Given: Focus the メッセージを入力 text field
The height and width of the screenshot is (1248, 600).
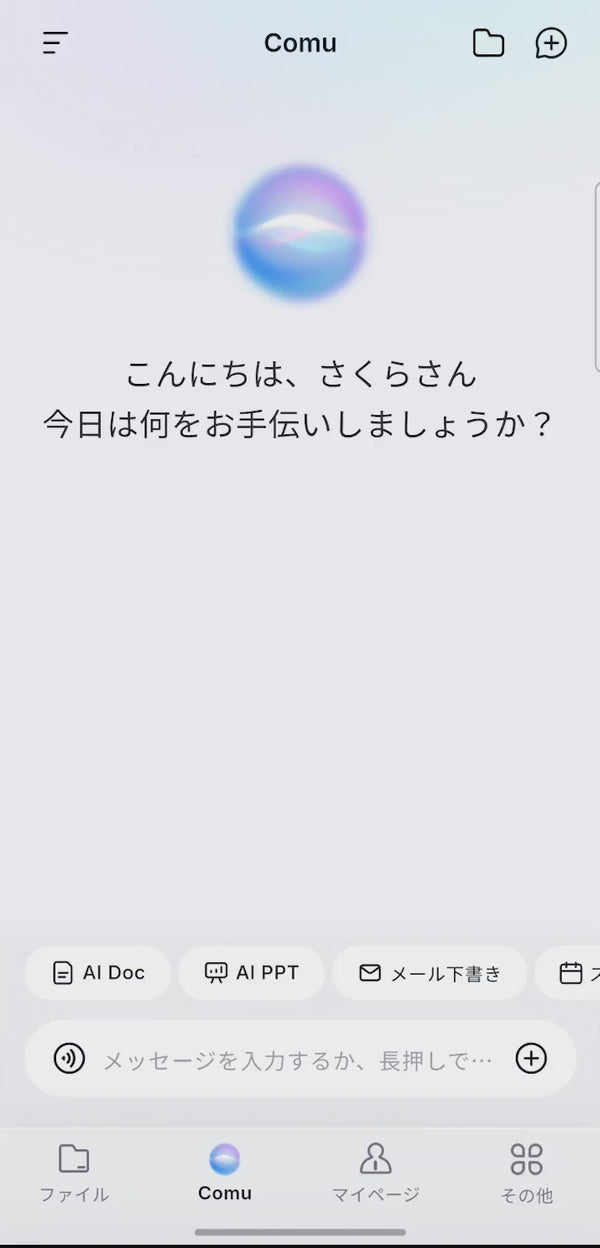Looking at the screenshot, I should (x=298, y=1059).
